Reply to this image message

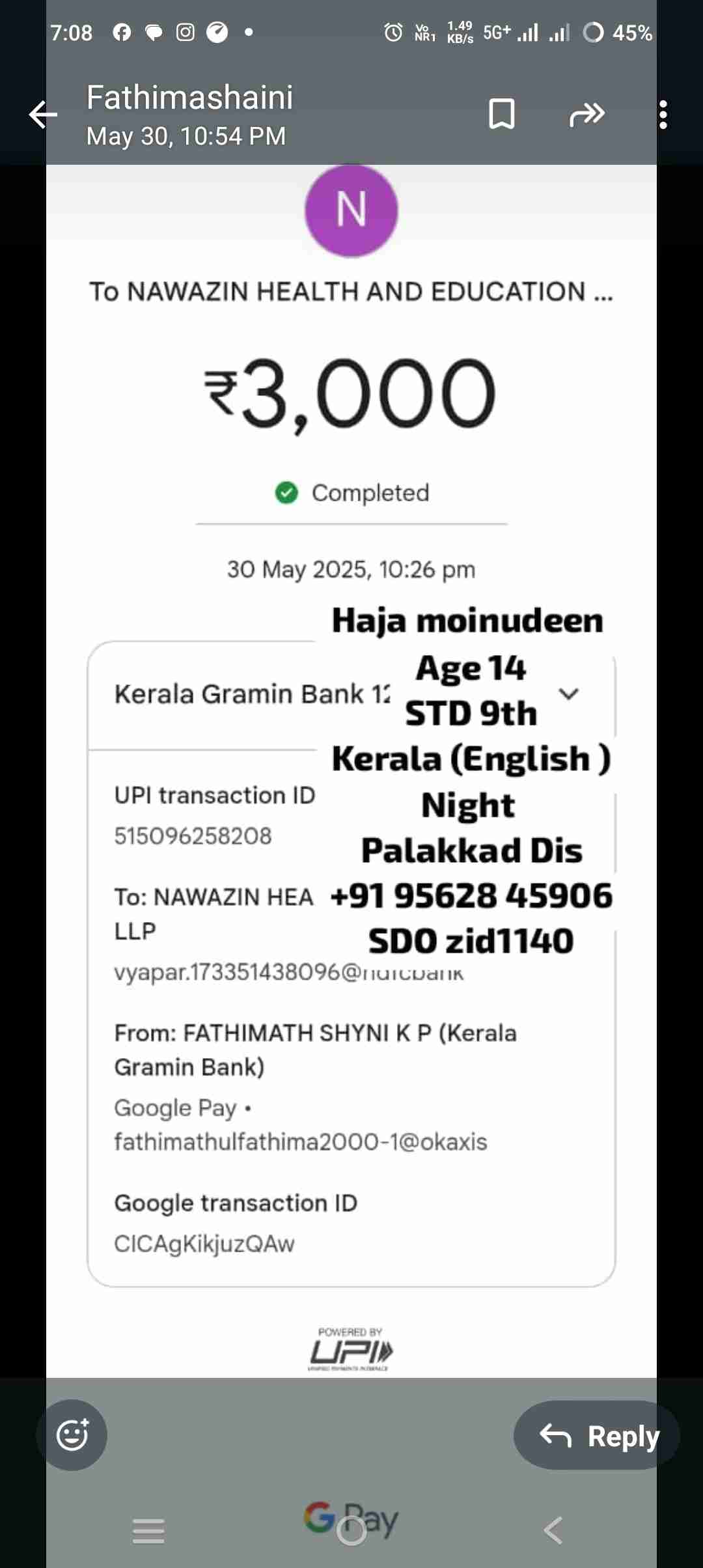point(598,1436)
